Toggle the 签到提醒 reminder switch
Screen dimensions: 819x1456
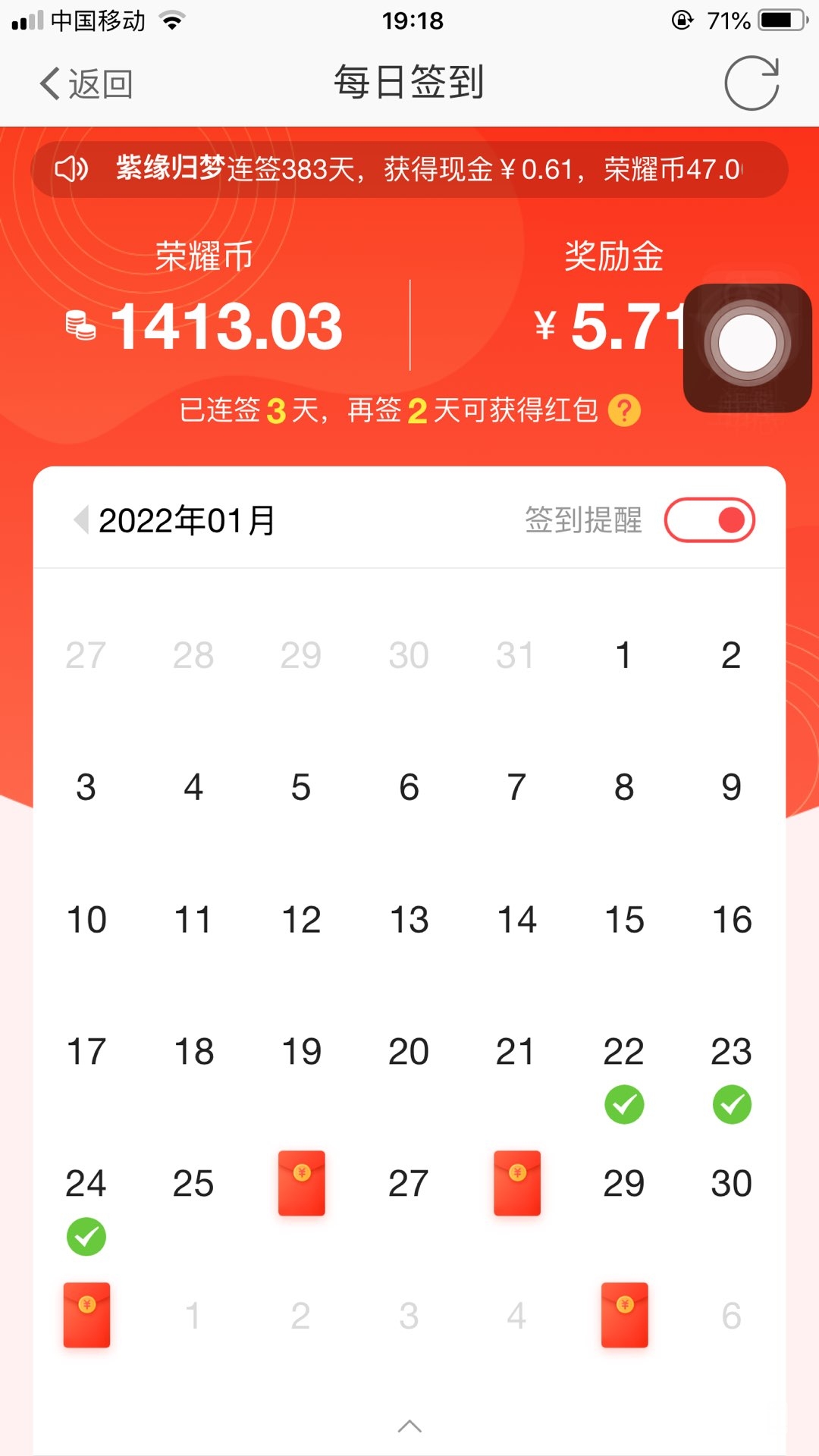click(709, 520)
